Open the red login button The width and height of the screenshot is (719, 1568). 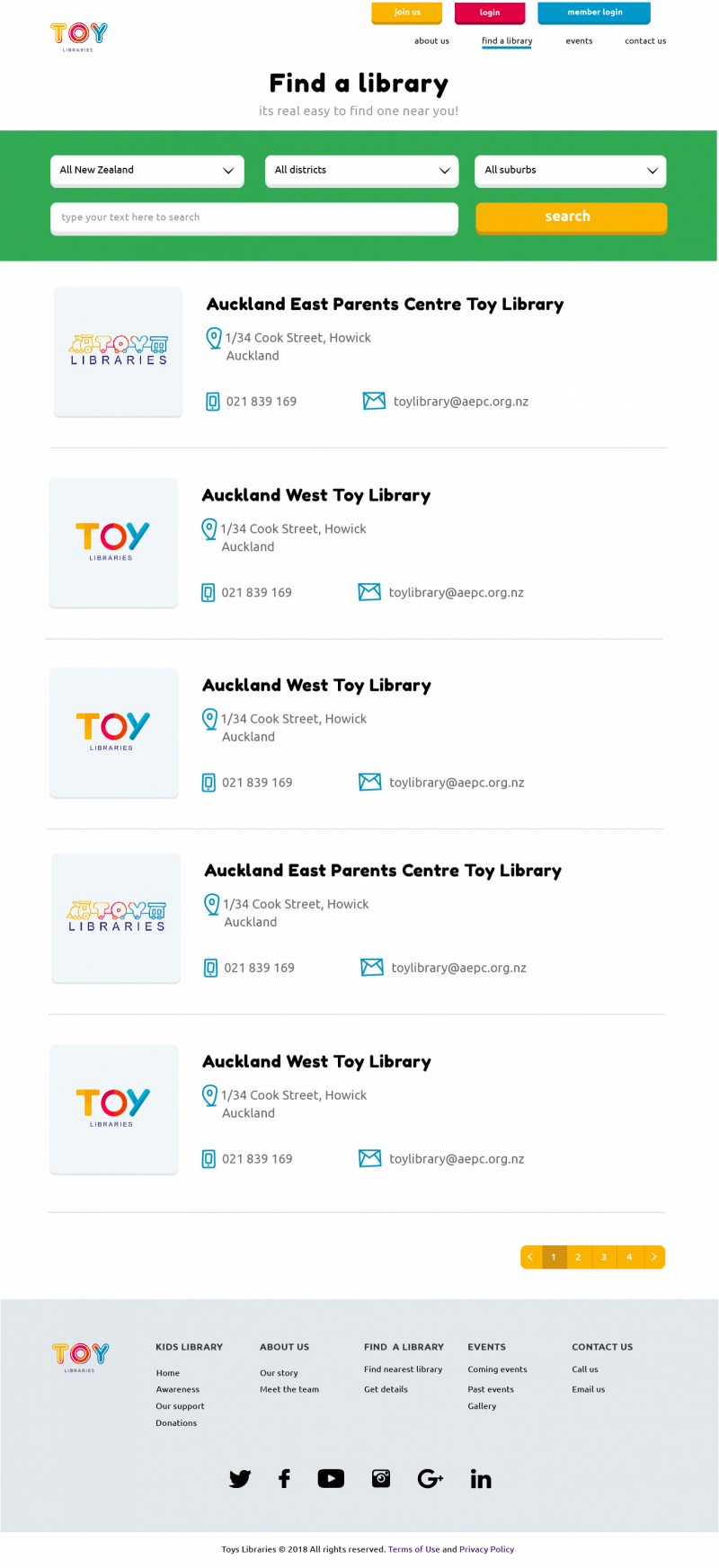[490, 13]
